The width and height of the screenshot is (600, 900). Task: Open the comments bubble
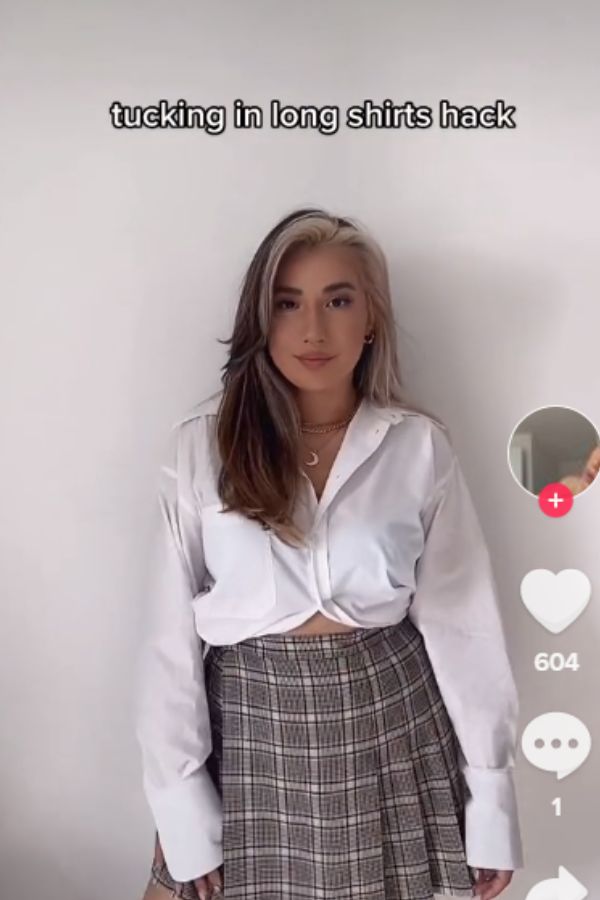pos(555,745)
